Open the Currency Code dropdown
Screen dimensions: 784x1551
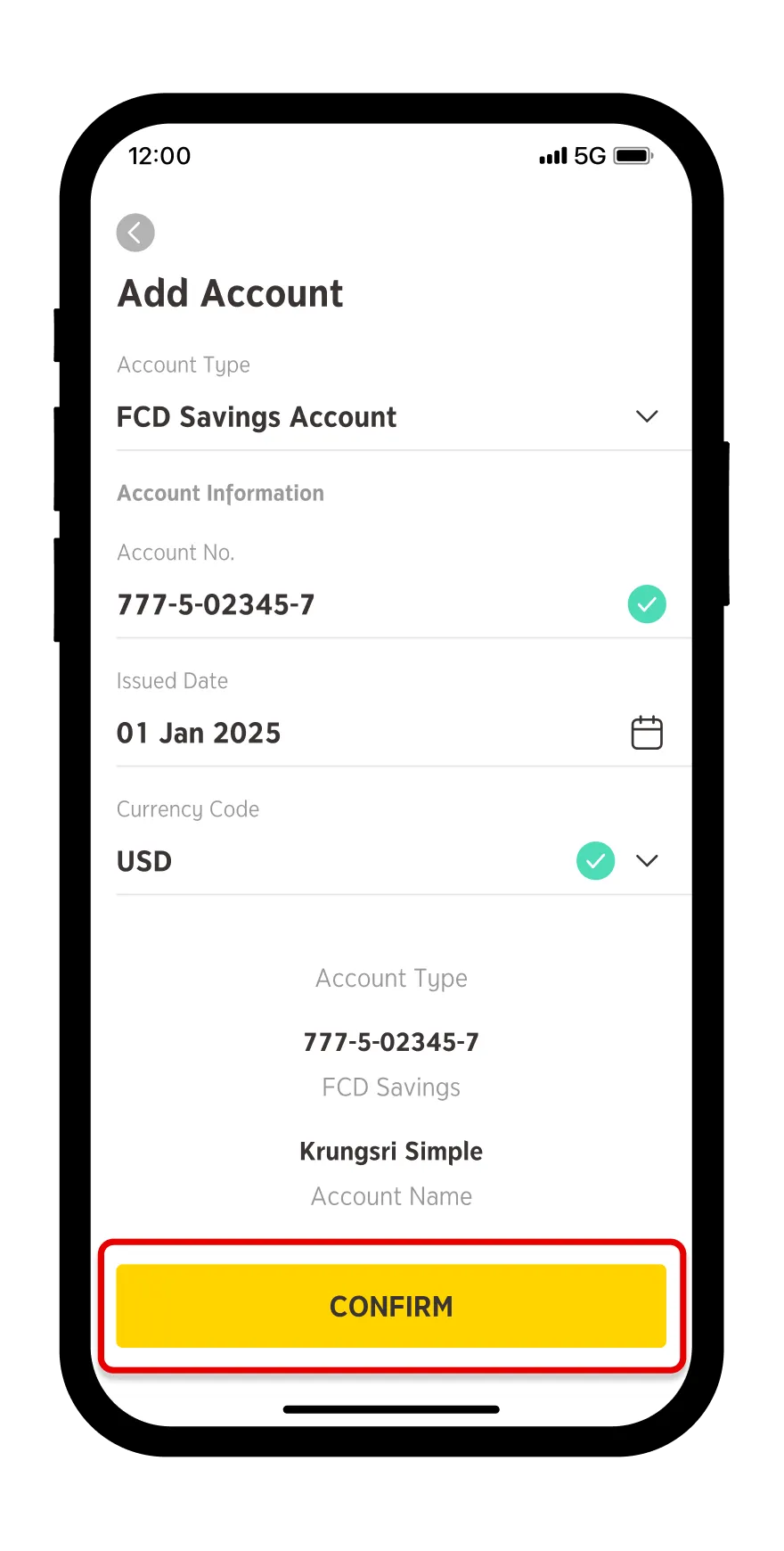pos(648,860)
